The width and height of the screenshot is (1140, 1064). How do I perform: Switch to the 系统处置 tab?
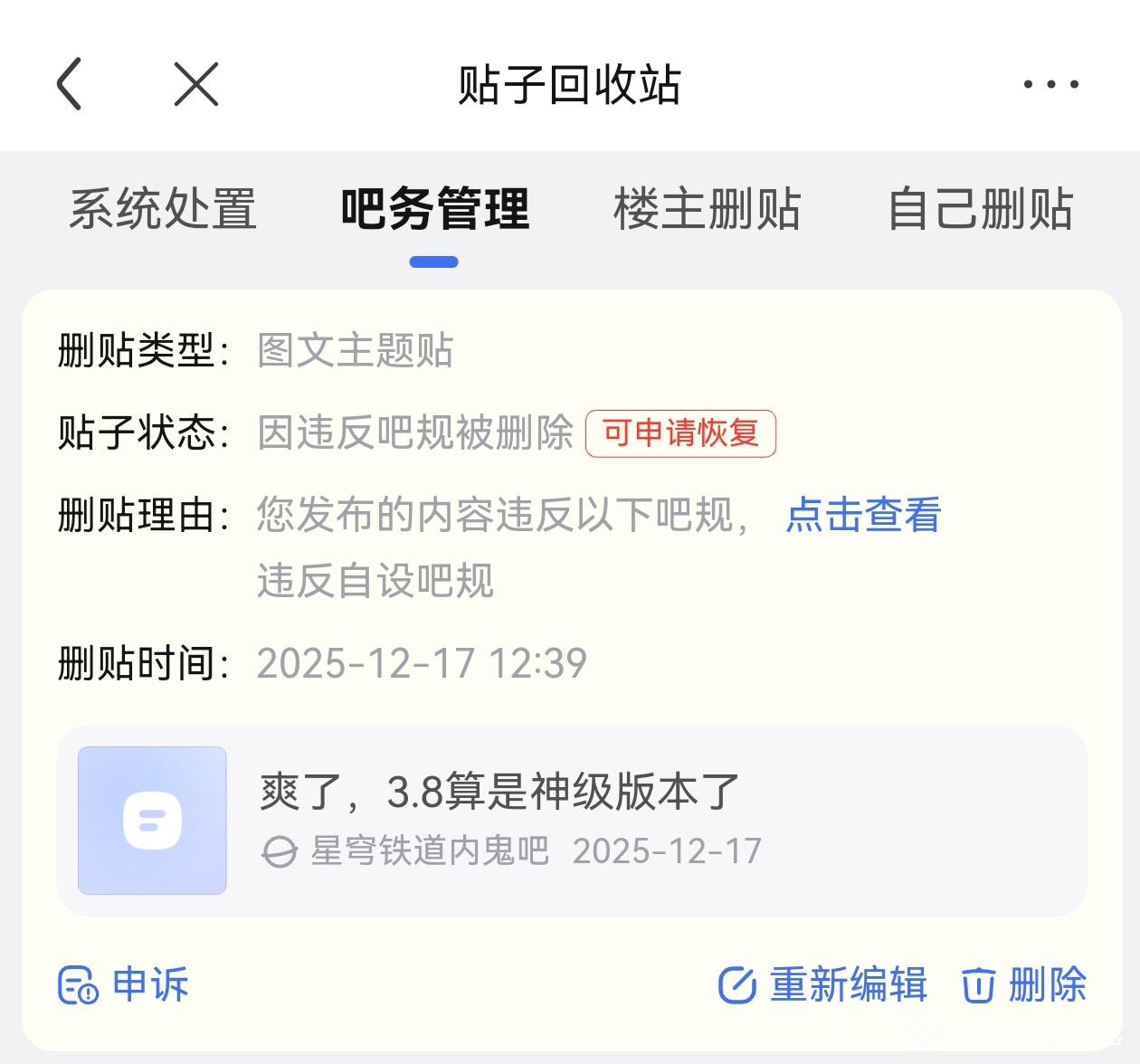pos(163,209)
